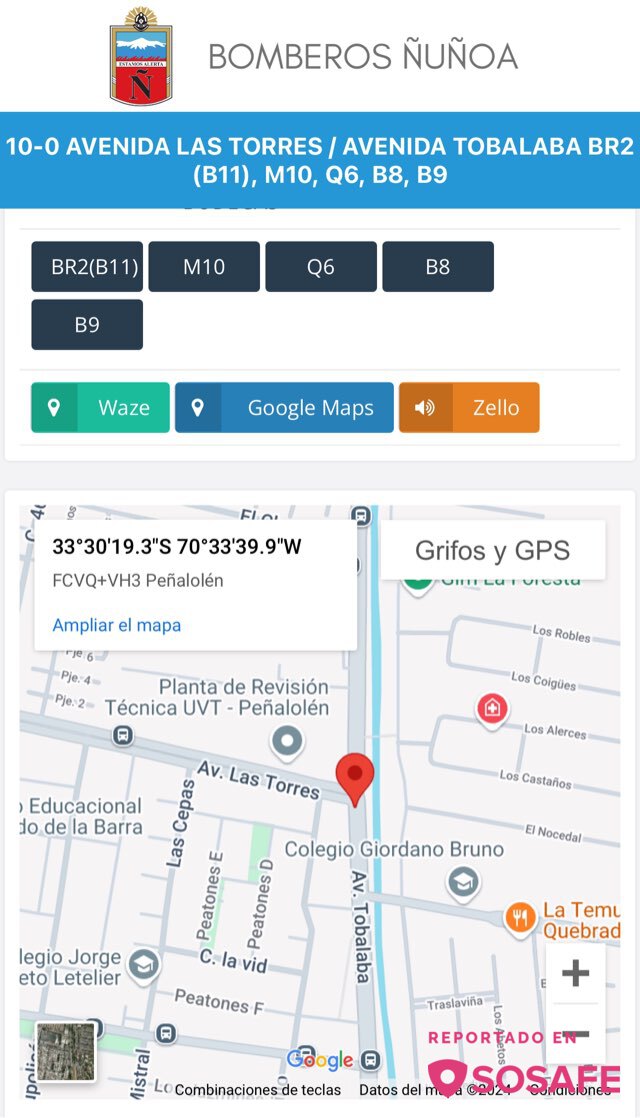The height and width of the screenshot is (1118, 640).
Task: Select the B8 unit button
Action: (438, 267)
